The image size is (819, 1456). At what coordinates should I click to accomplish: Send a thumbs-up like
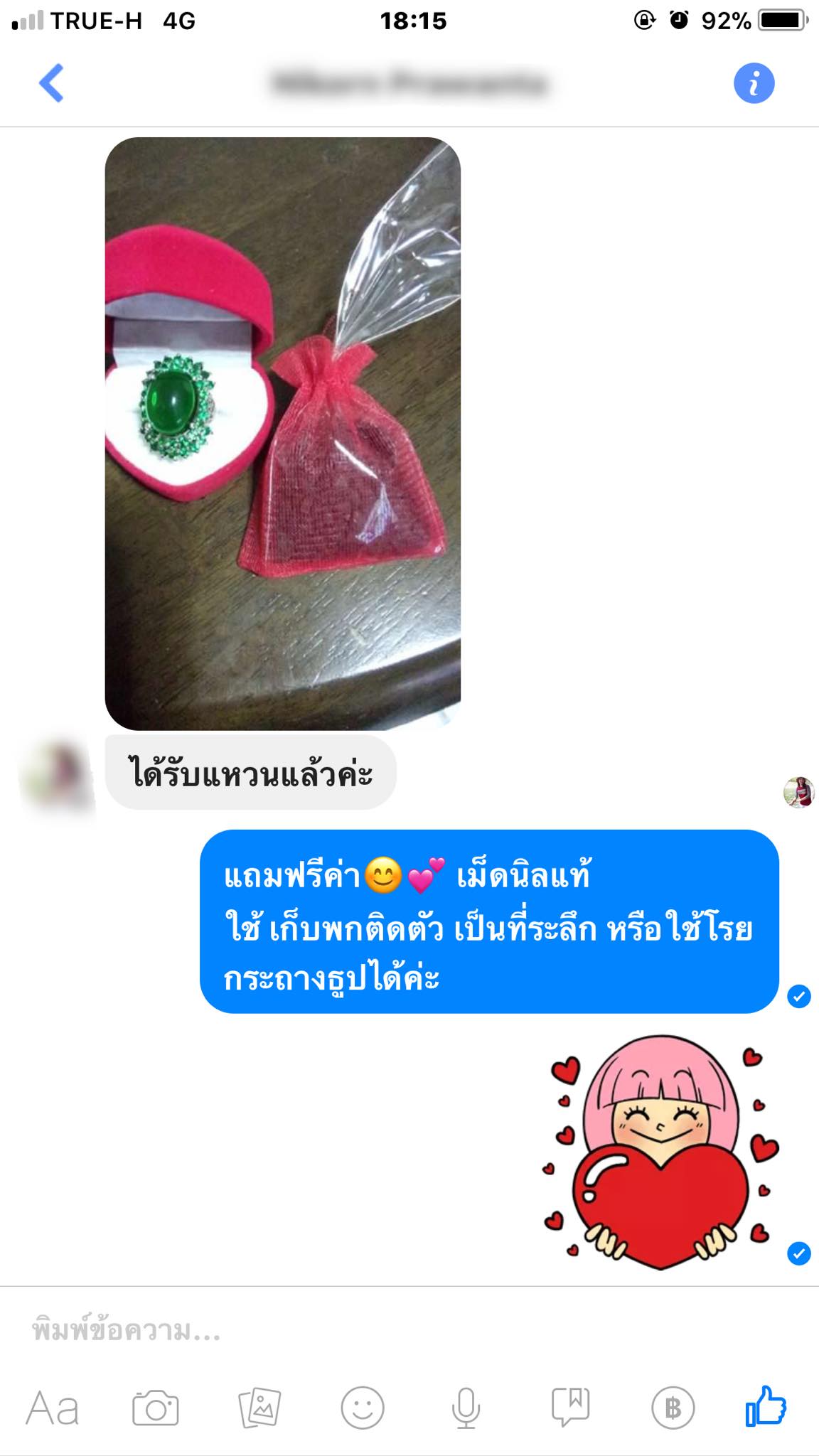pos(766,1407)
